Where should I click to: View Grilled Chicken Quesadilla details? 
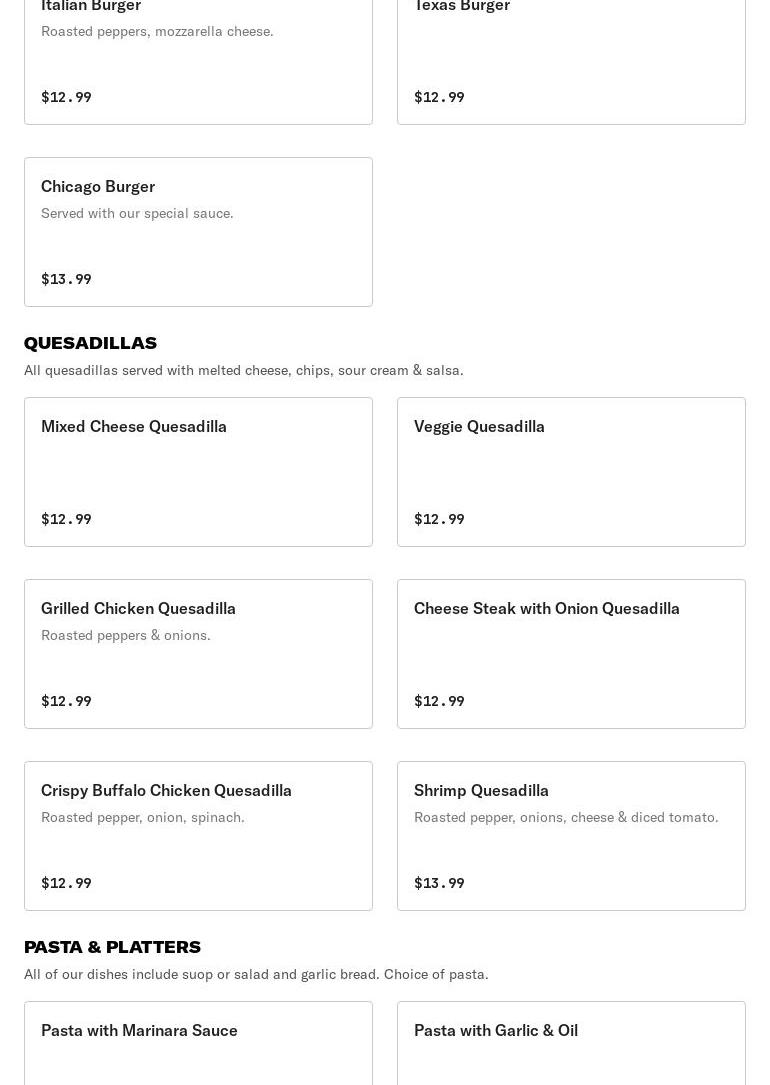198,654
